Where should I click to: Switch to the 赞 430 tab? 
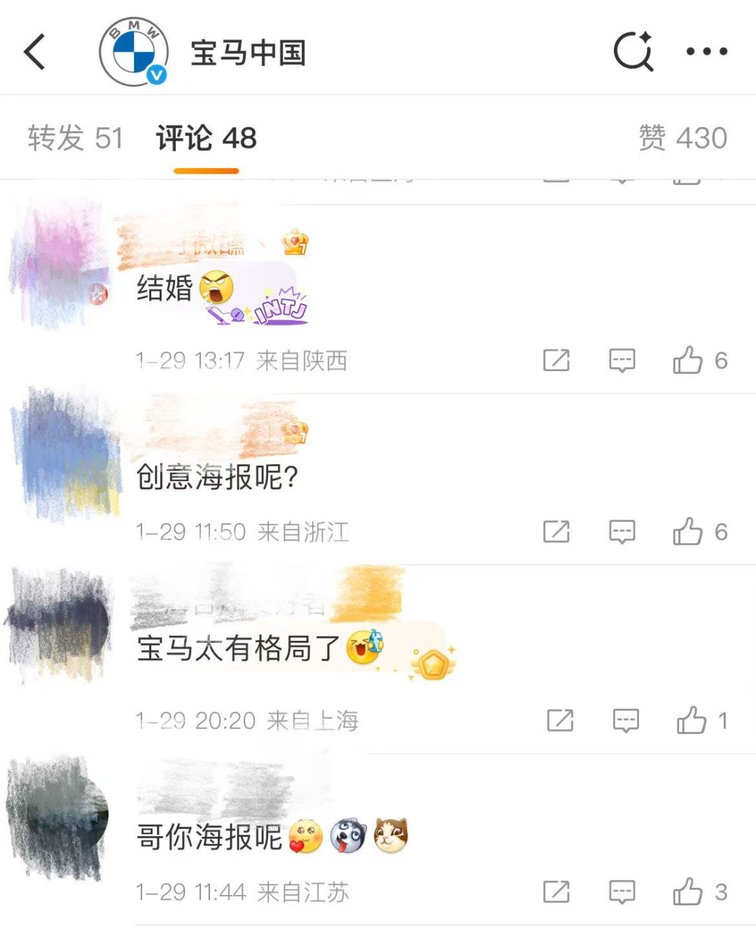coord(682,138)
